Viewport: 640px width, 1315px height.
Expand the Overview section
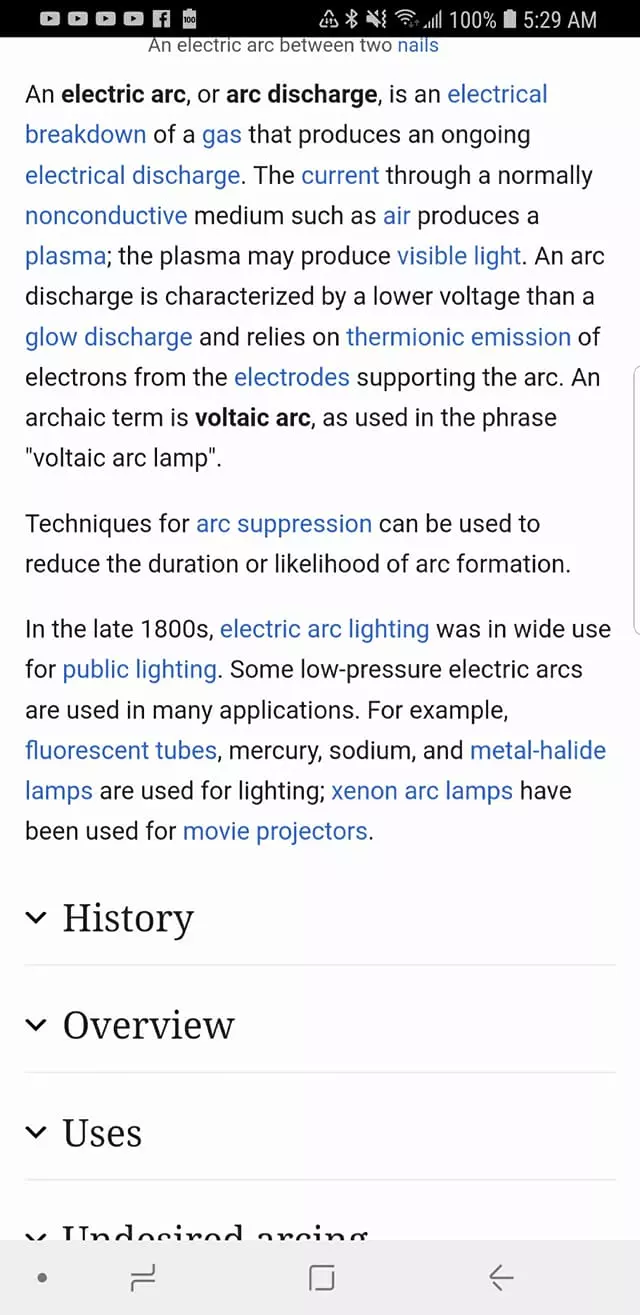[x=148, y=1025]
